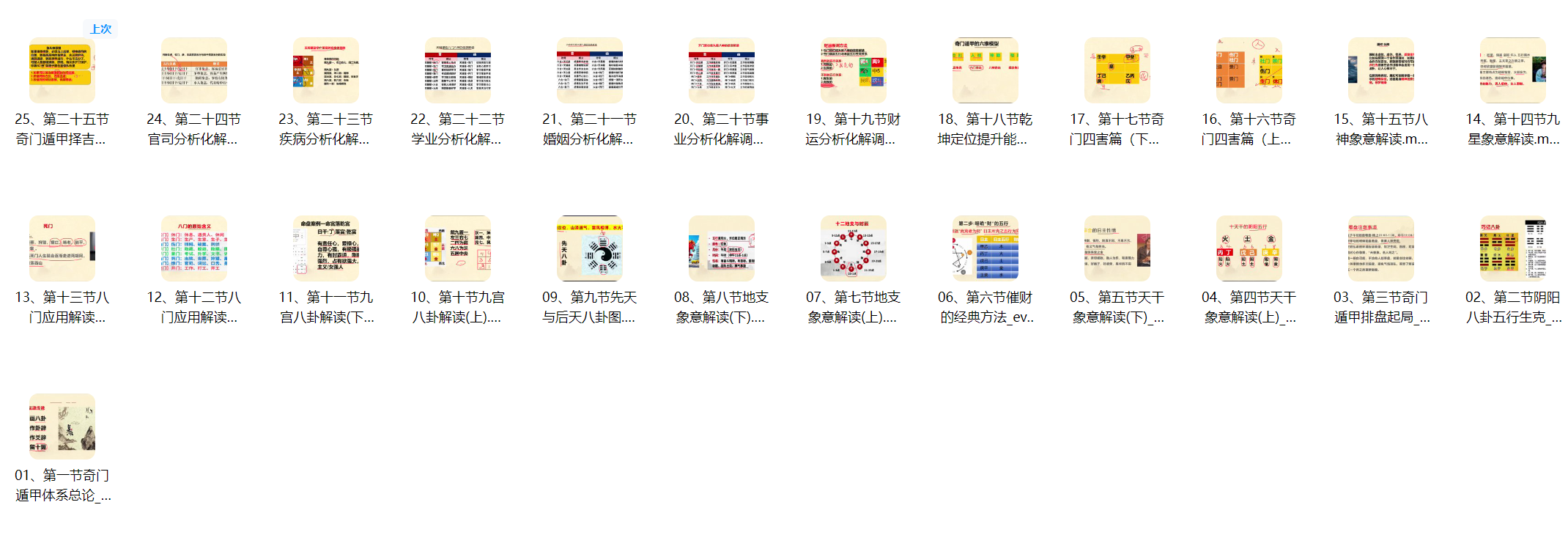View video 03, 第三节奇门遁甲排盘起局

[x=1381, y=248]
